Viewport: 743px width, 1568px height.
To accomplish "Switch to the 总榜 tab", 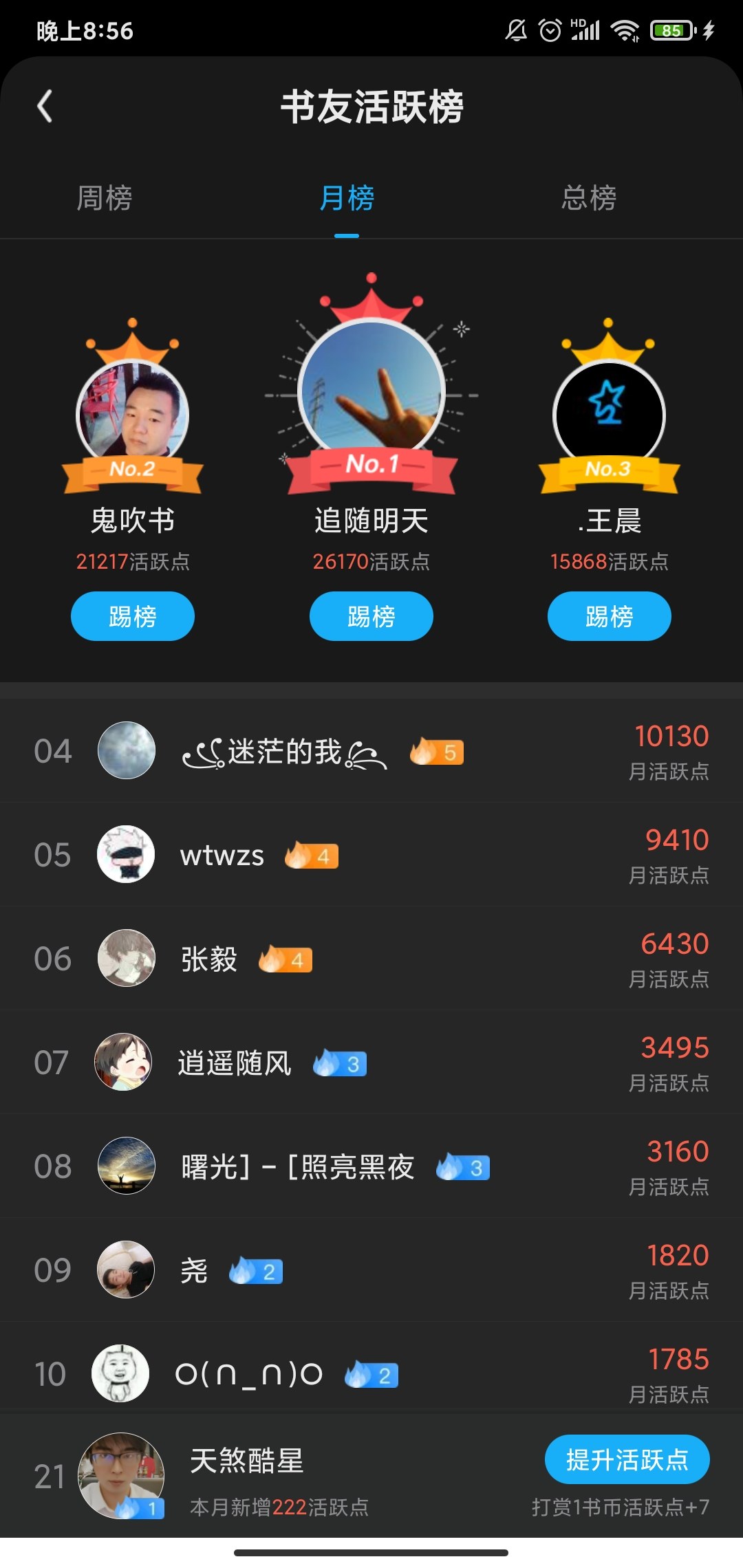I will [x=589, y=198].
